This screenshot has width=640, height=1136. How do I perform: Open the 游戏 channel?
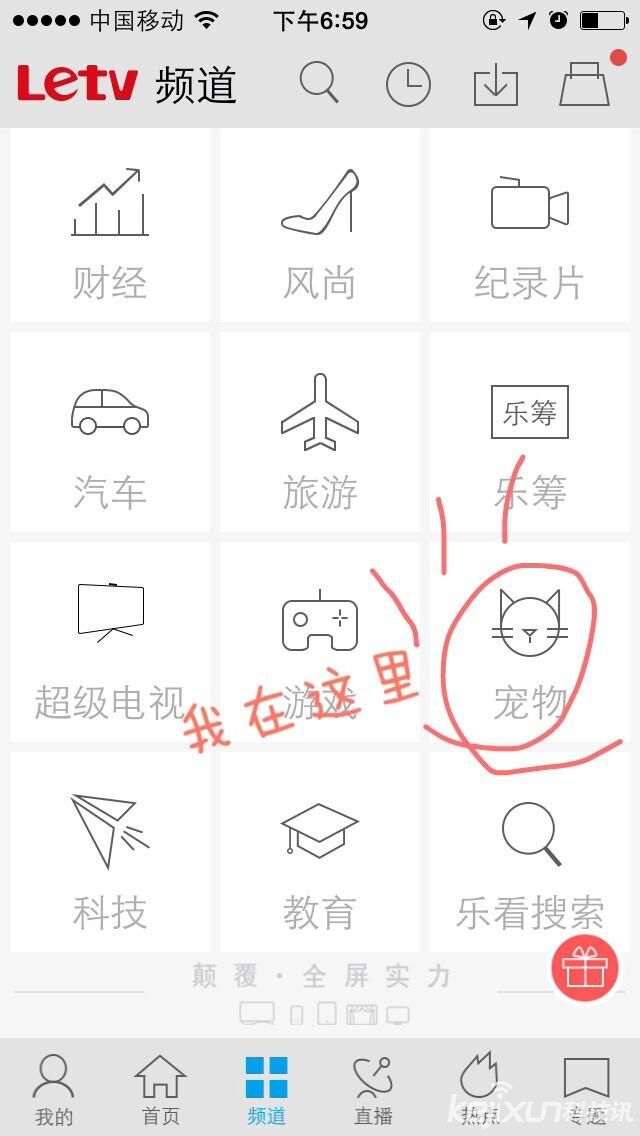[x=320, y=642]
